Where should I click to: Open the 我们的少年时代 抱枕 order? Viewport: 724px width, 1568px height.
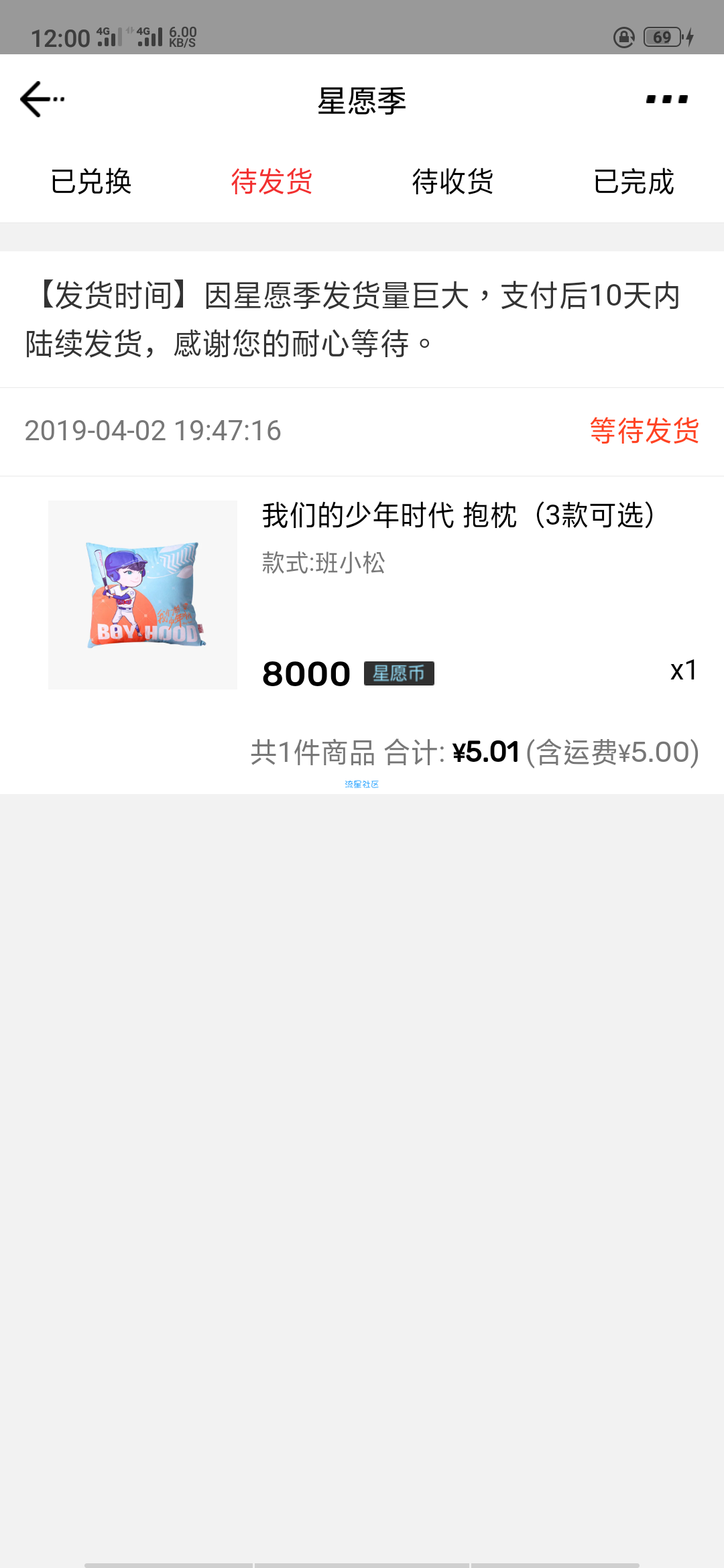[x=362, y=595]
